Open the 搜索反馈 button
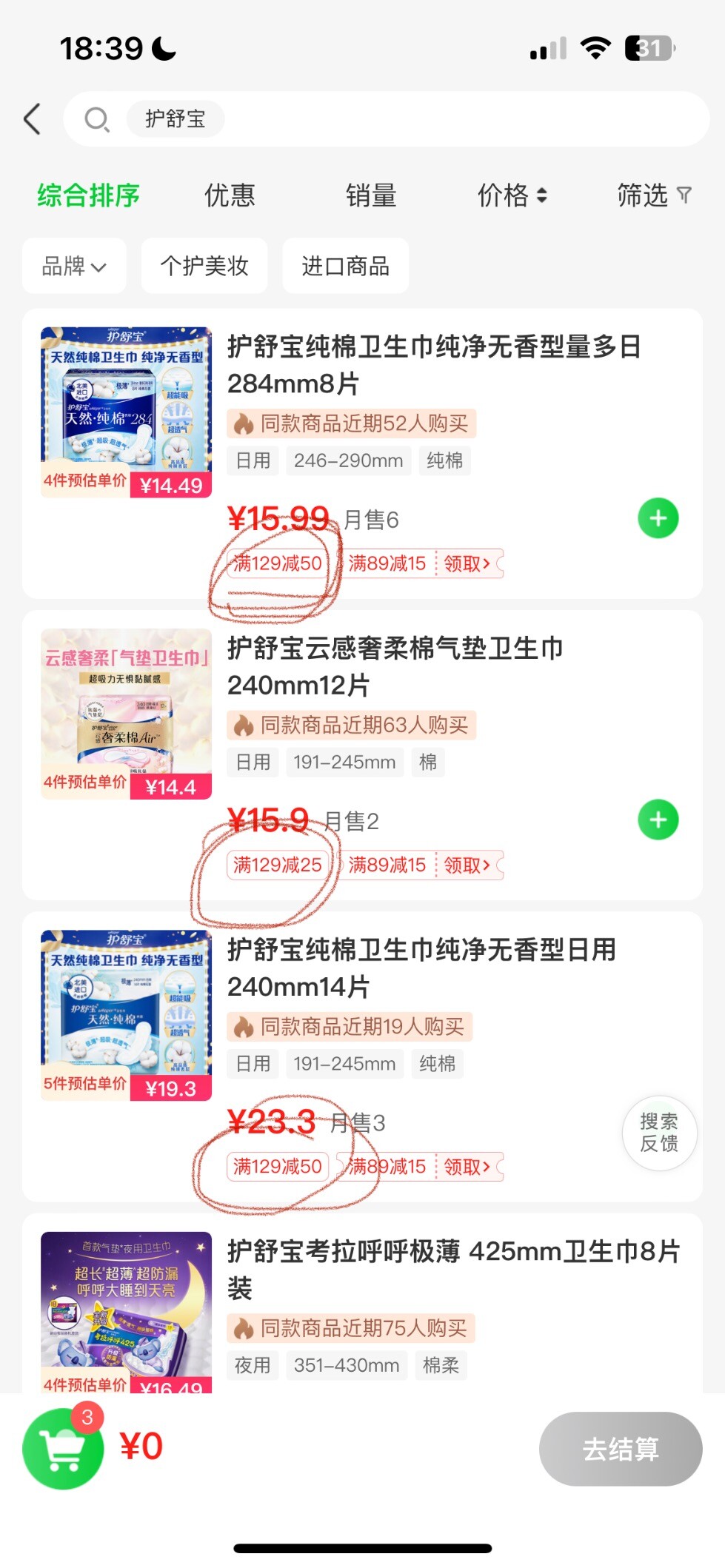725x1568 pixels. [x=659, y=1133]
